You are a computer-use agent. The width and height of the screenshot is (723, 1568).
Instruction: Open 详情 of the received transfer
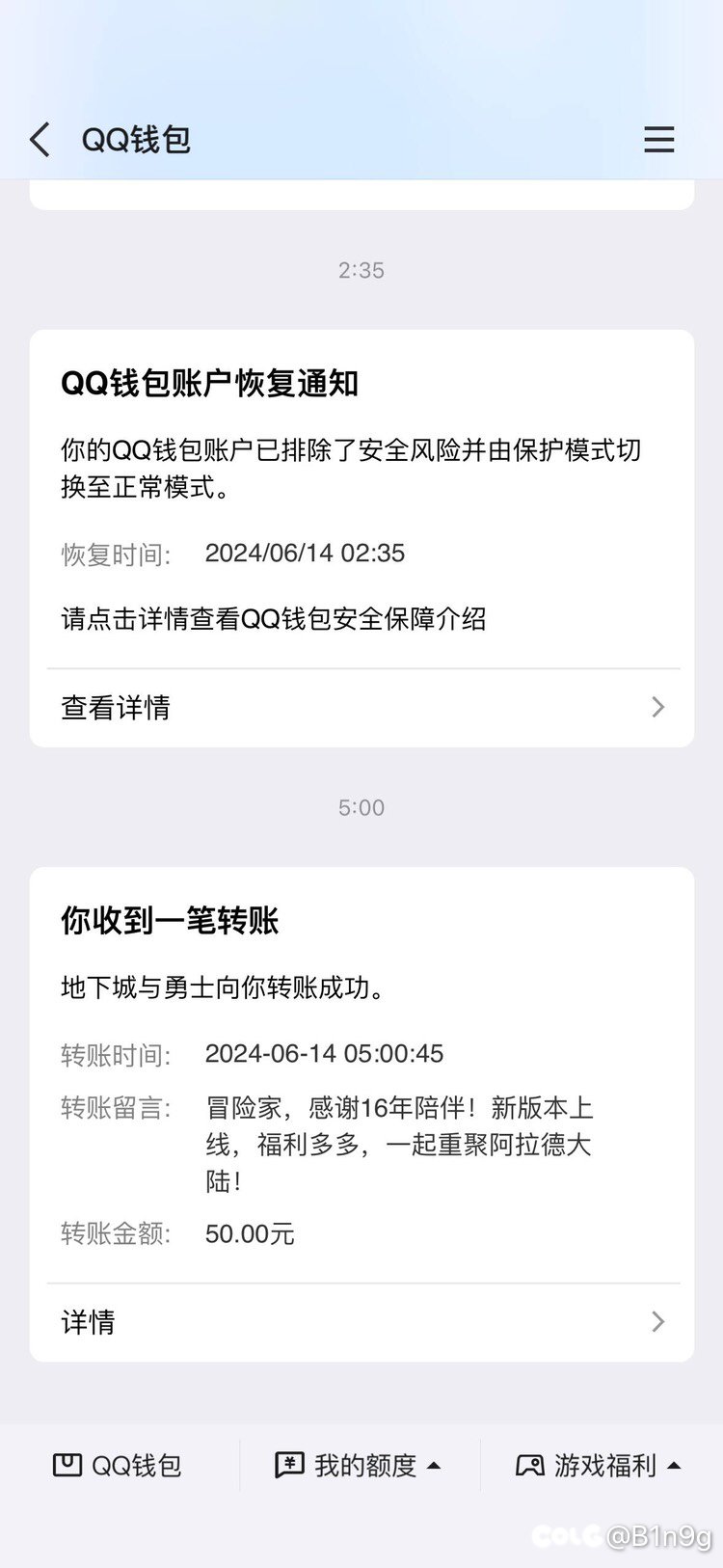pyautogui.click(x=362, y=1322)
